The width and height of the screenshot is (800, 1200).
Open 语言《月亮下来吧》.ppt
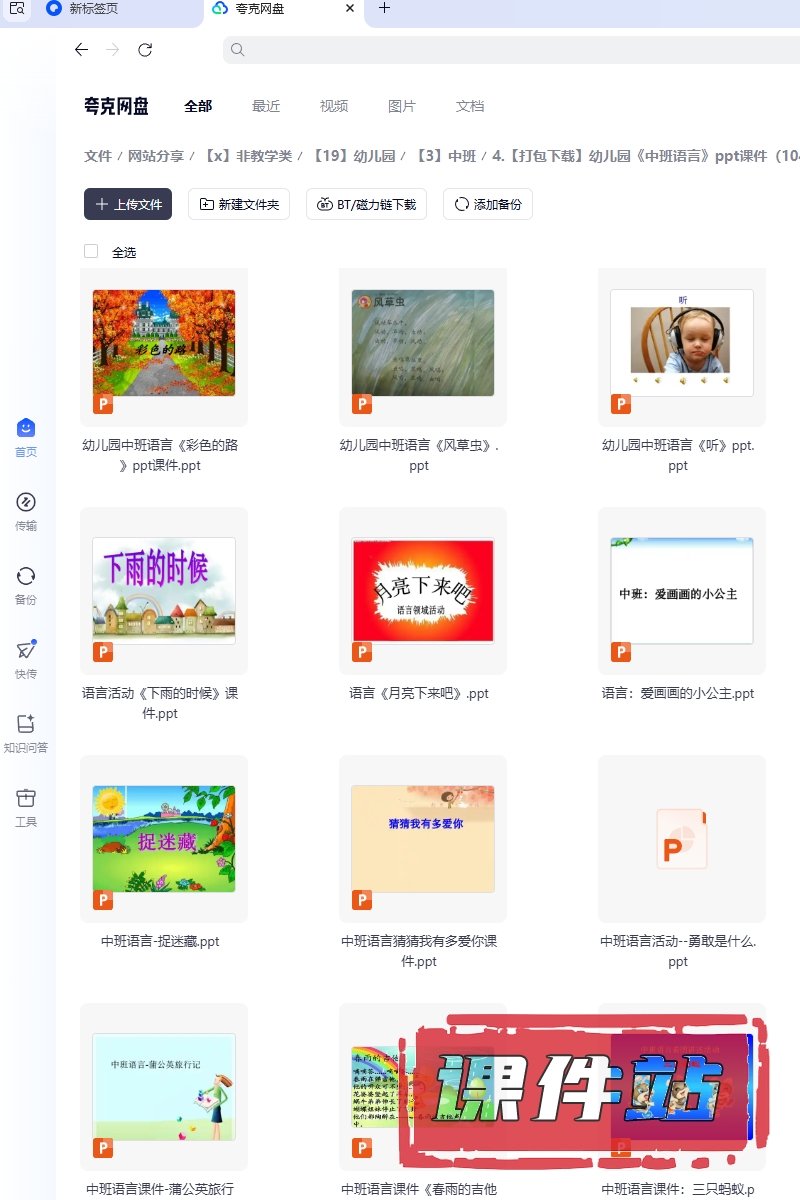pyautogui.click(x=423, y=590)
